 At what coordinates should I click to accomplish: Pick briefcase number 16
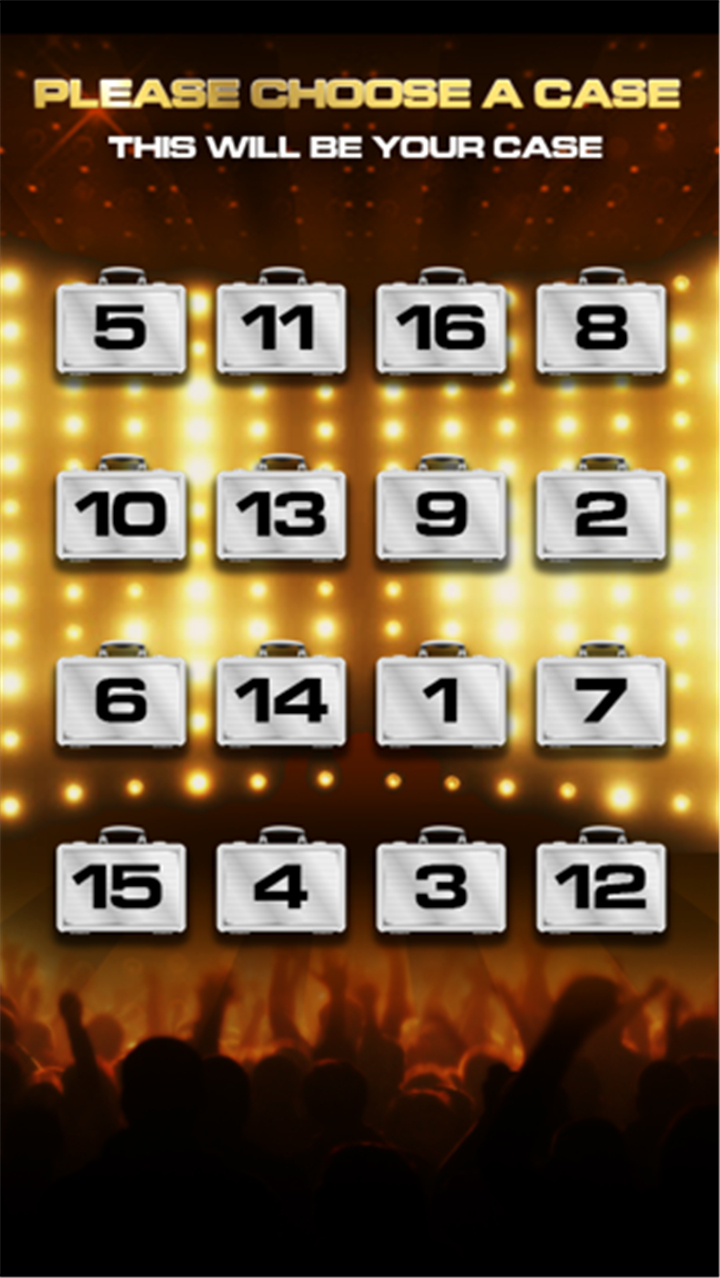coord(441,321)
